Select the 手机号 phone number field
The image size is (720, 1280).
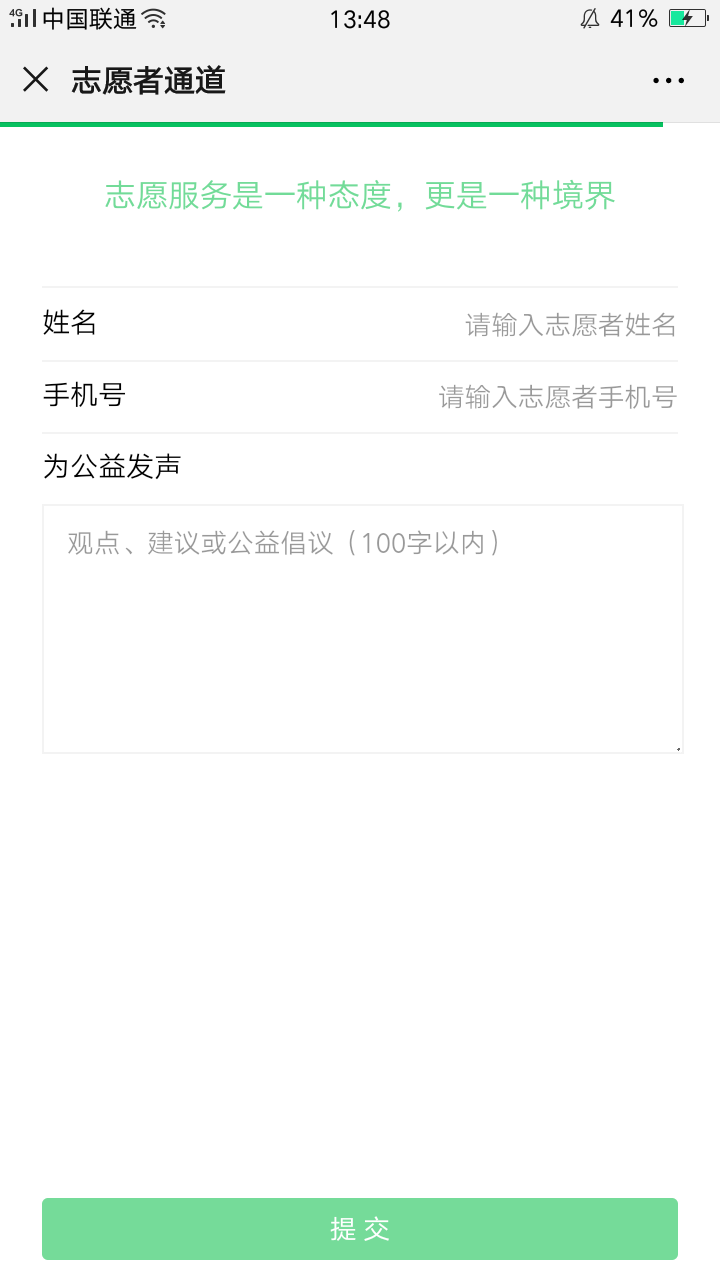click(x=557, y=398)
